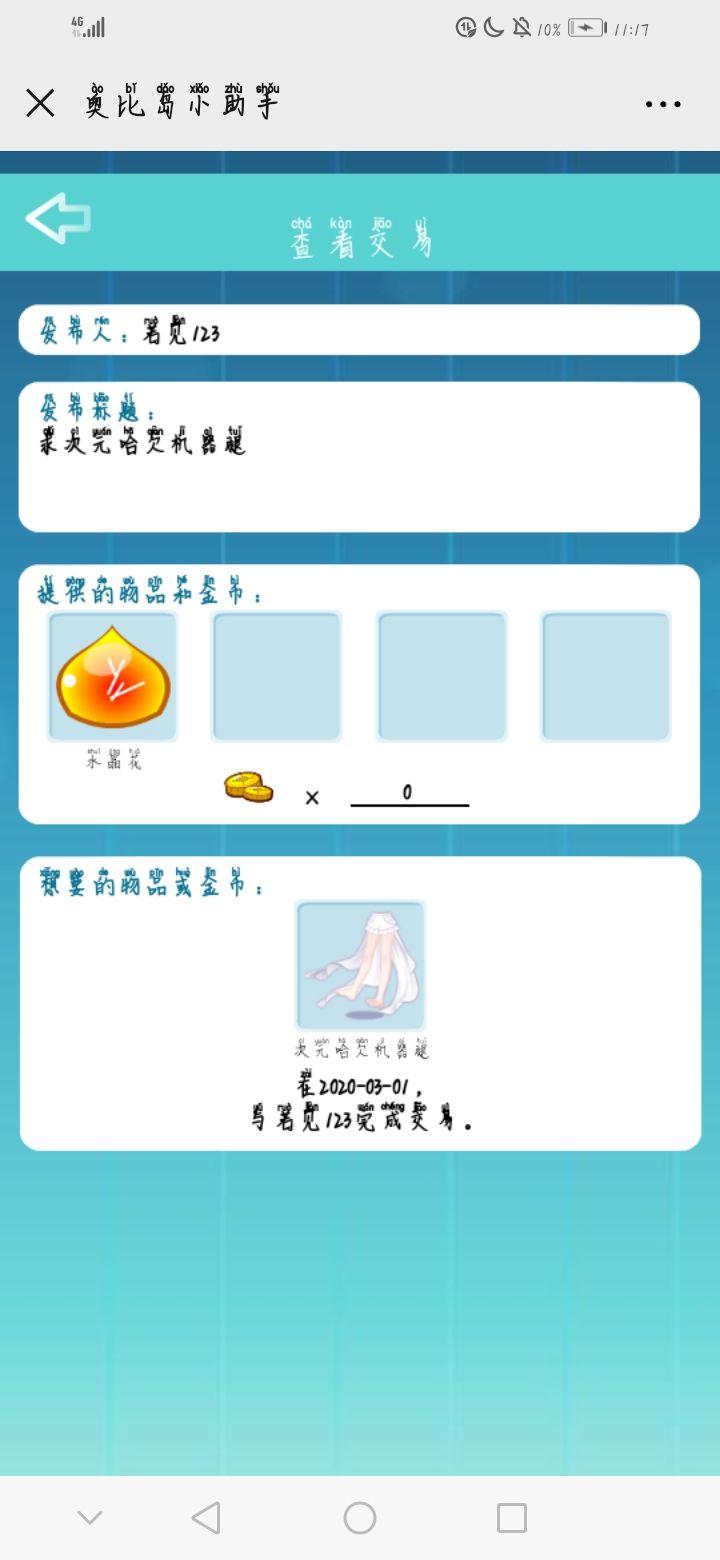This screenshot has width=720, height=1560.
Task: Close the 奥比岛小助手 mini program
Action: tap(40, 103)
